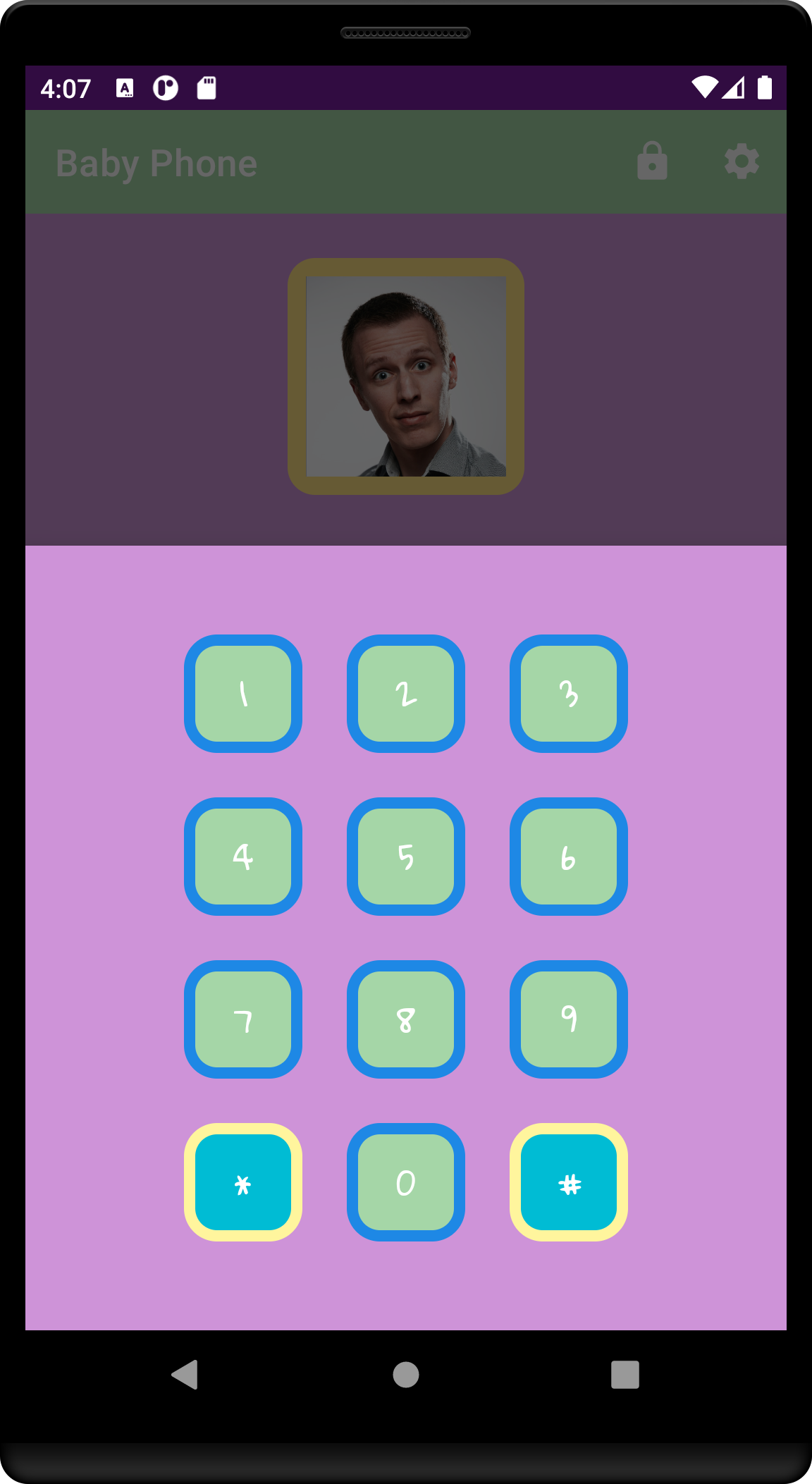Tap the contact photo tile
The height and width of the screenshot is (1484, 812).
[405, 376]
